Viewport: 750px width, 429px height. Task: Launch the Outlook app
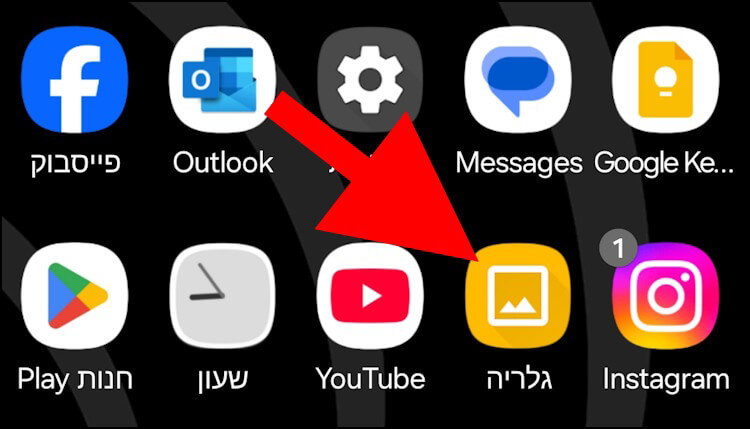[222, 78]
